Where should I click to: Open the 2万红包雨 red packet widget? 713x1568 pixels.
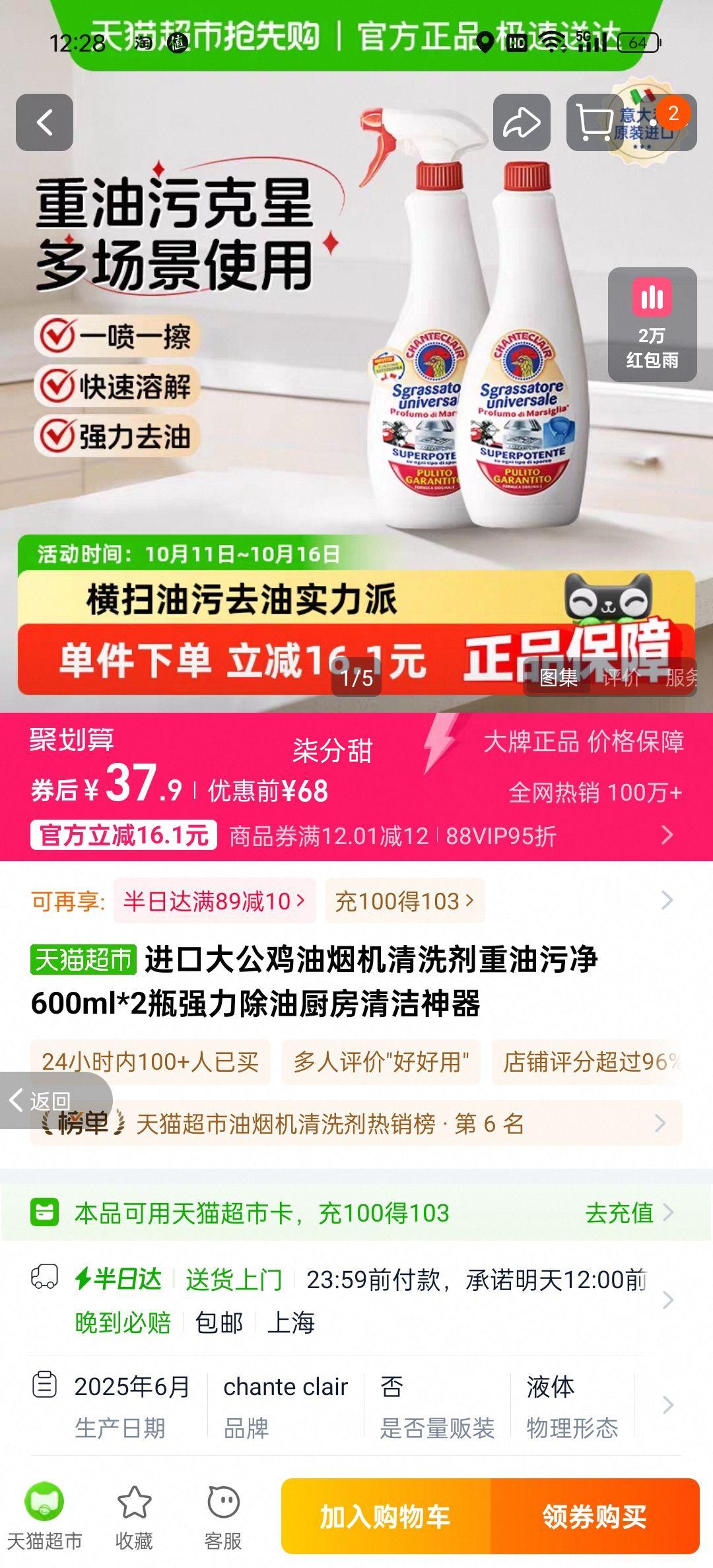click(652, 324)
